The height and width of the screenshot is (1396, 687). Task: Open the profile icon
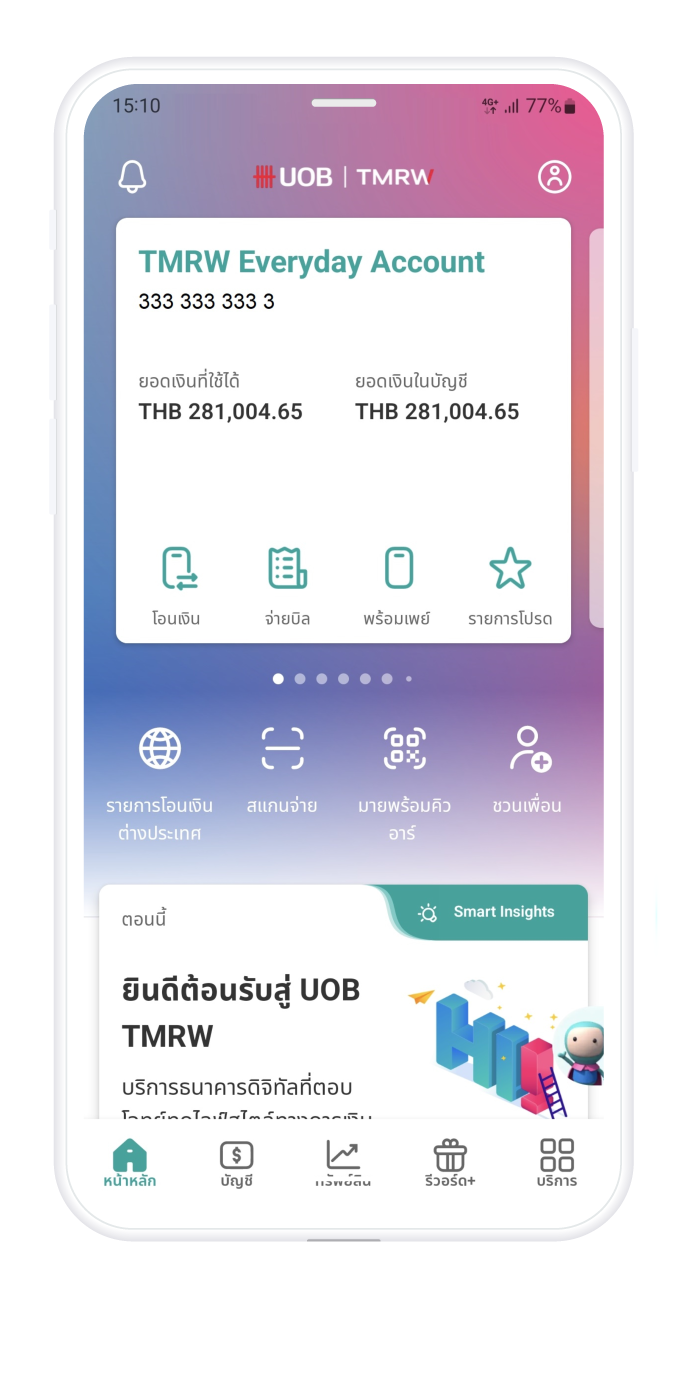point(554,176)
